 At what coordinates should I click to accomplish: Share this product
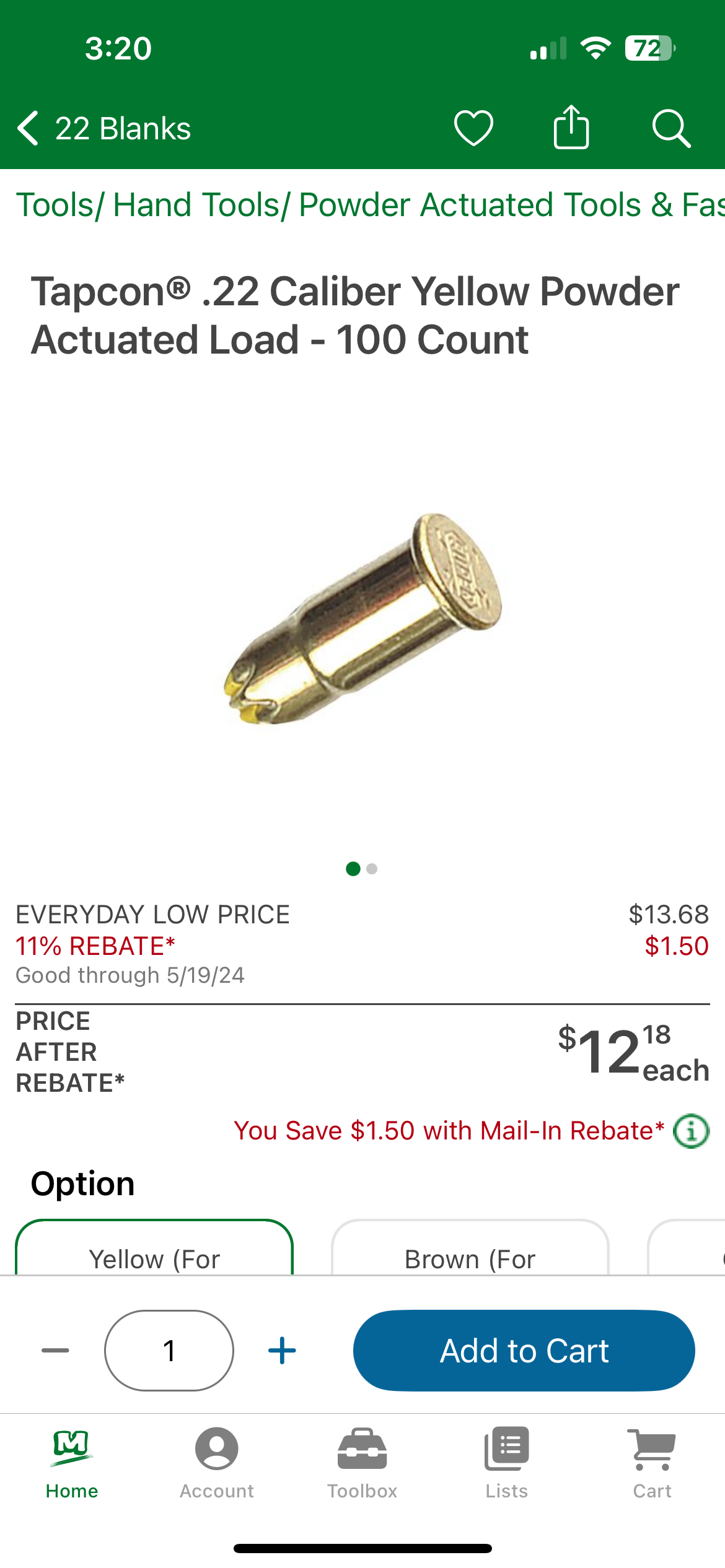(x=571, y=127)
